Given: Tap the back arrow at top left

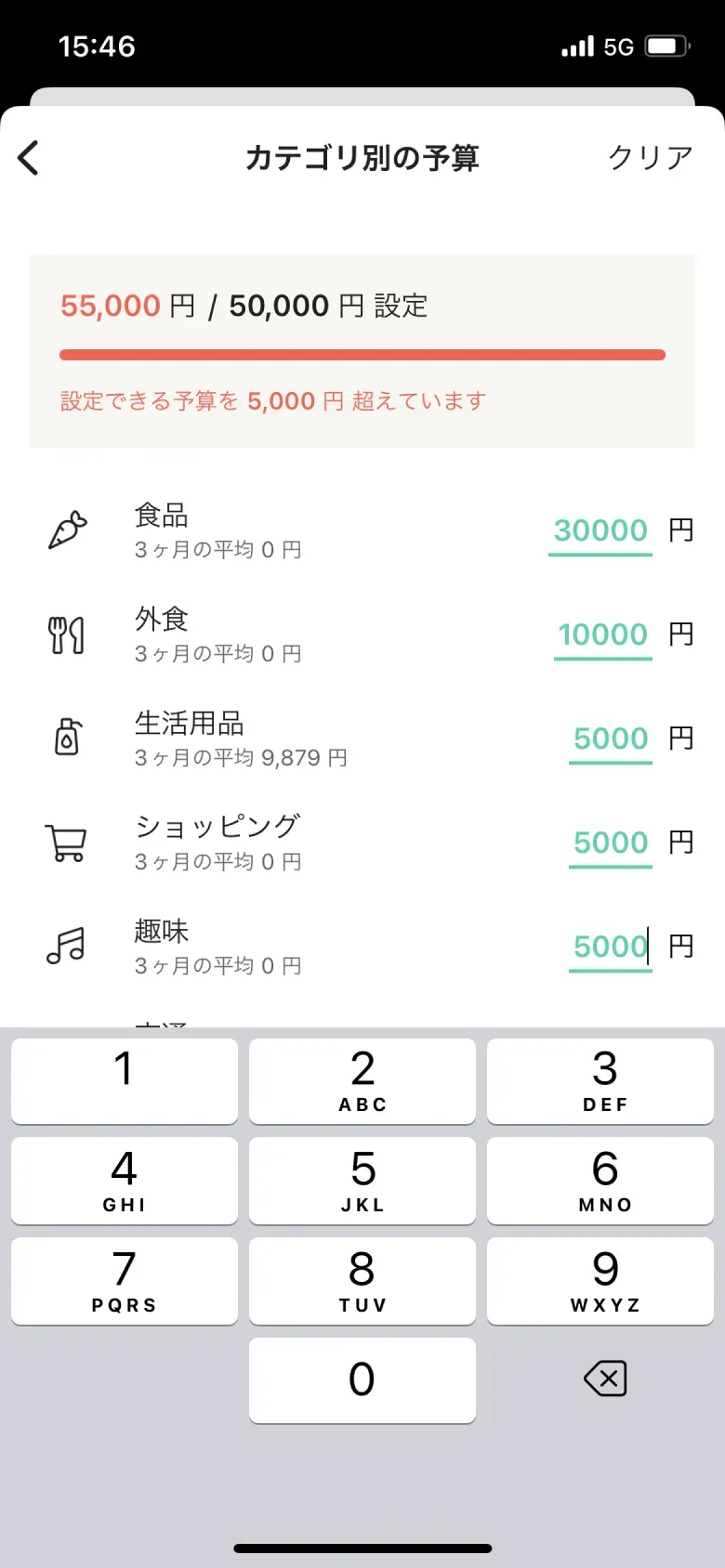Looking at the screenshot, I should (x=29, y=158).
